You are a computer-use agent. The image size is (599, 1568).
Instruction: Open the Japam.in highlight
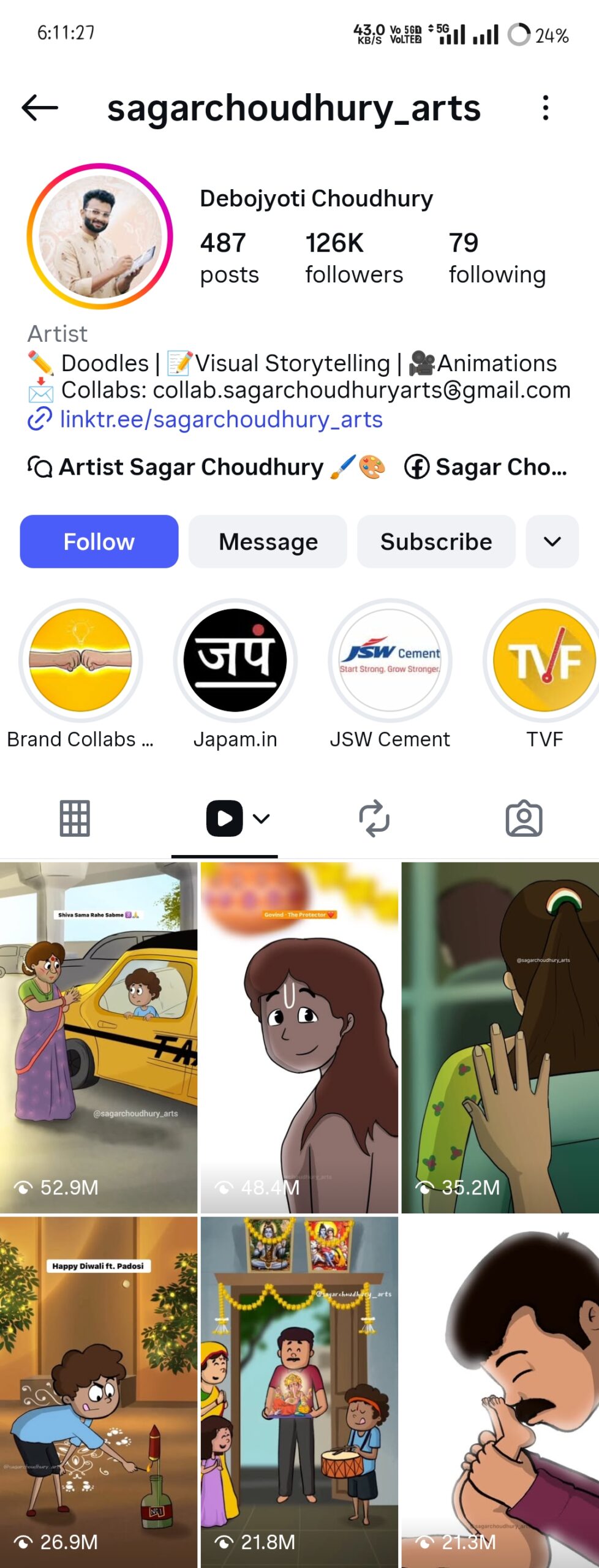[x=235, y=660]
